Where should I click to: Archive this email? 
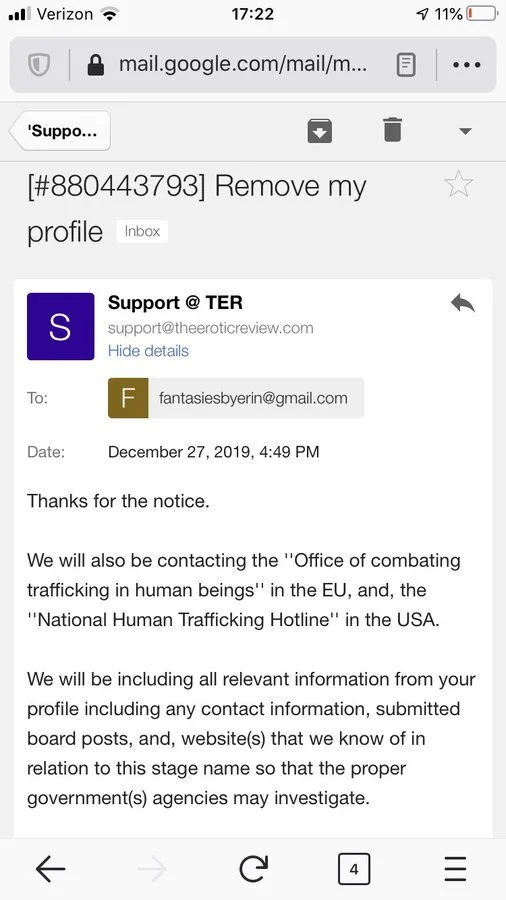[320, 130]
